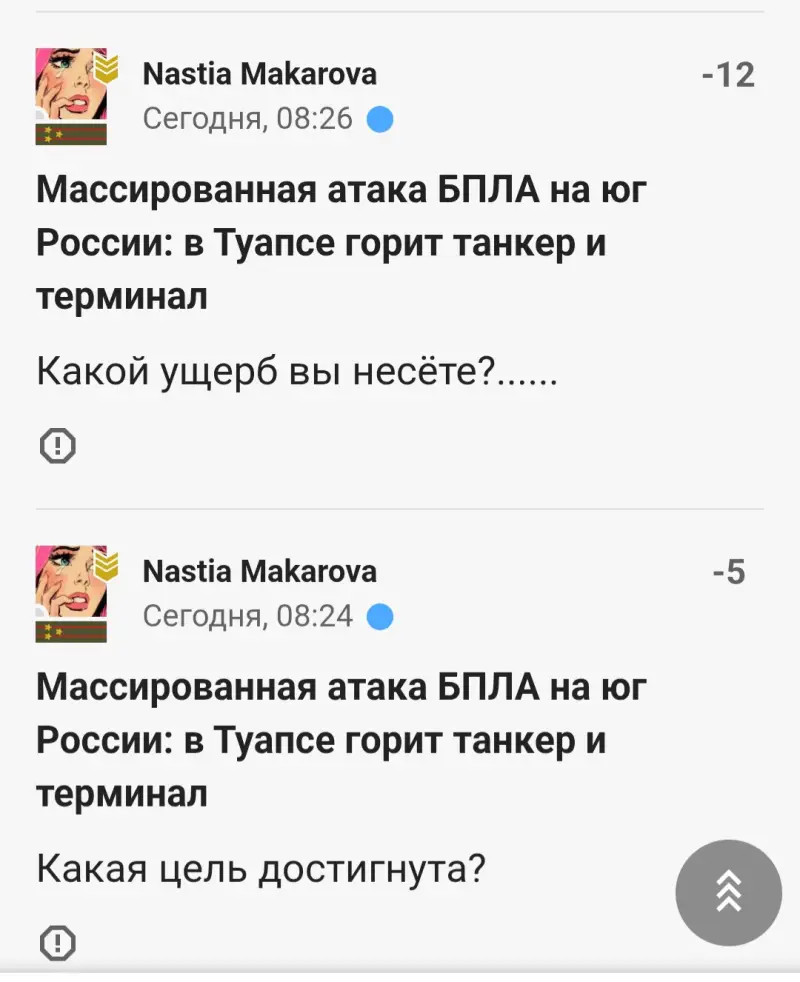Jump back to top with the double-arrow button
The height and width of the screenshot is (982, 800).
(x=728, y=892)
